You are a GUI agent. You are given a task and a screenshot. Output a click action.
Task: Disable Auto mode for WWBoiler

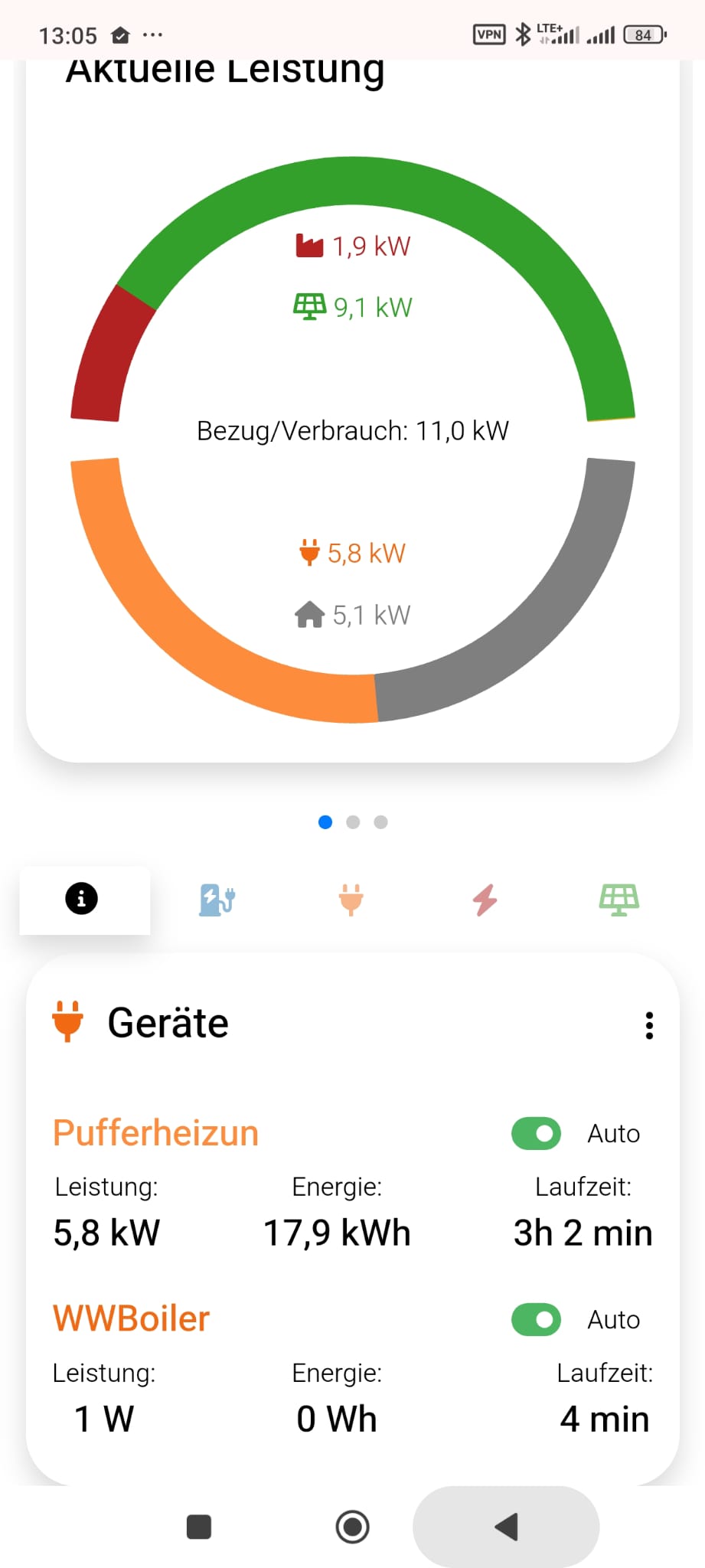pos(536,1320)
